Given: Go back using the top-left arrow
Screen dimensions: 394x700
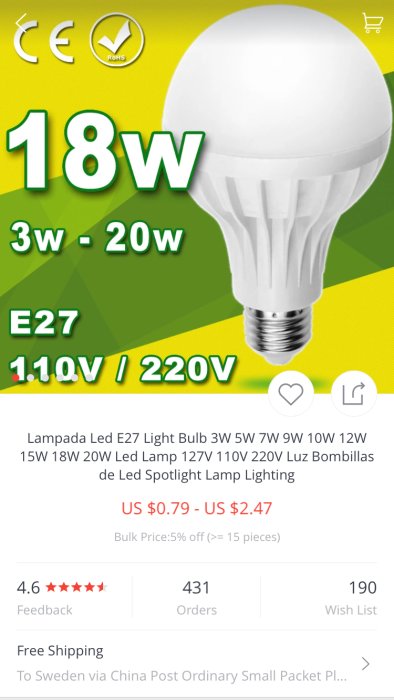Looking at the screenshot, I should point(21,23).
